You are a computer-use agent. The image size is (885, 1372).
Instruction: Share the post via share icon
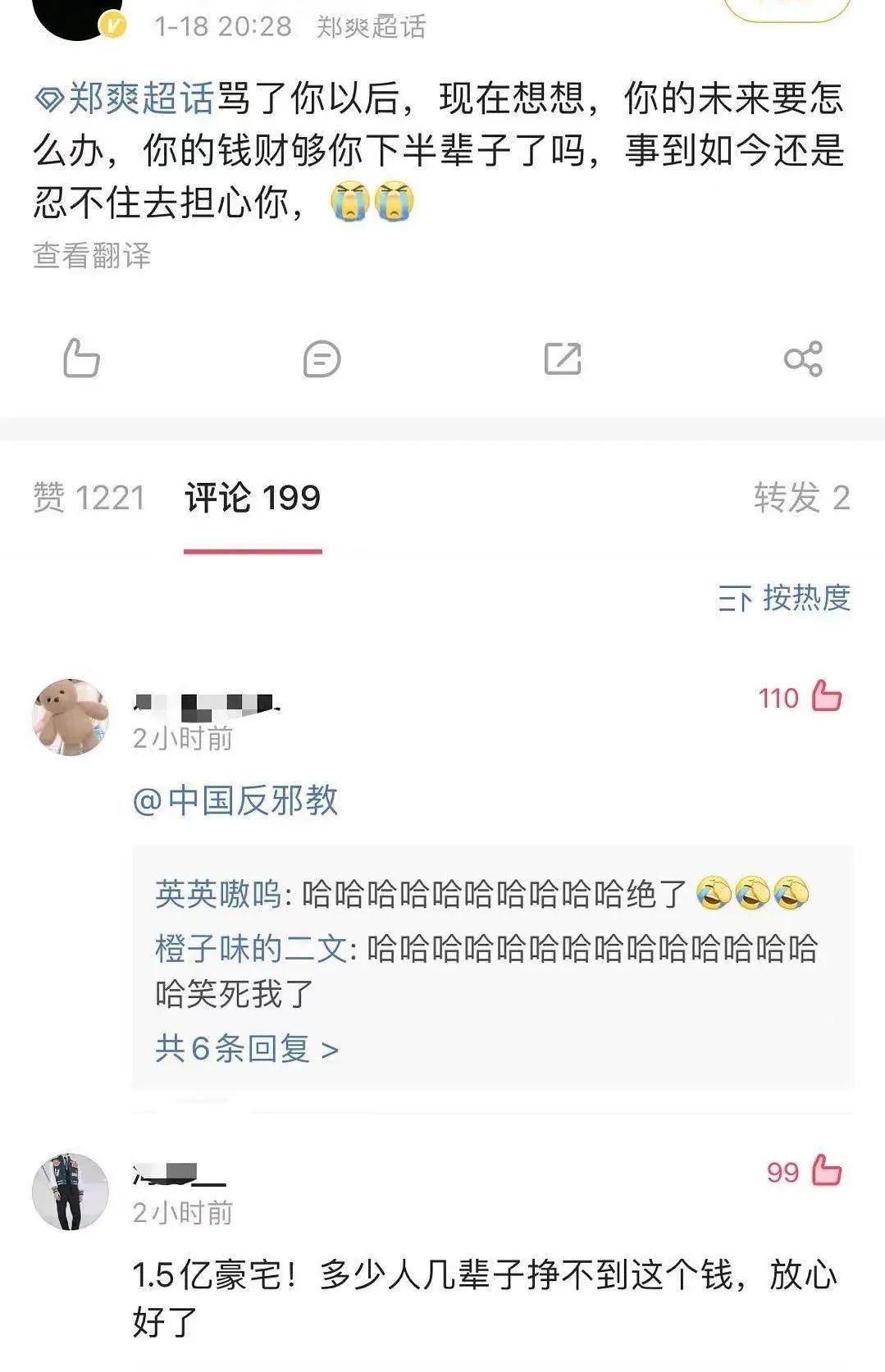point(803,358)
